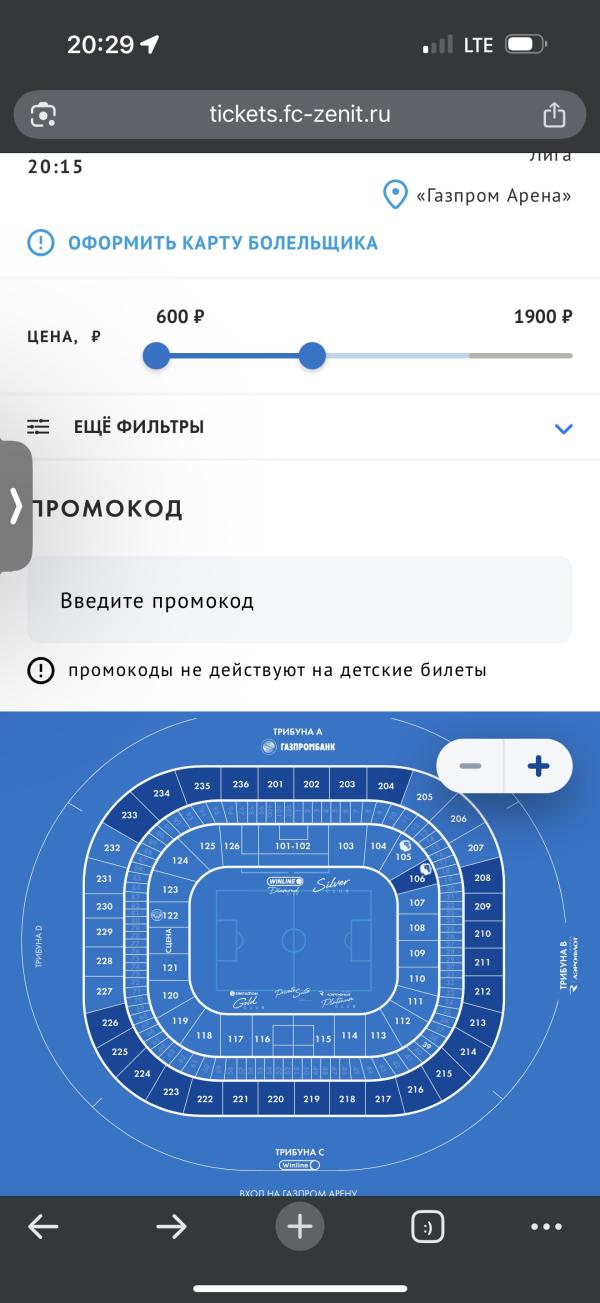The image size is (600, 1303).
Task: Pick sector 106 on the stadium map
Action: coord(417,879)
